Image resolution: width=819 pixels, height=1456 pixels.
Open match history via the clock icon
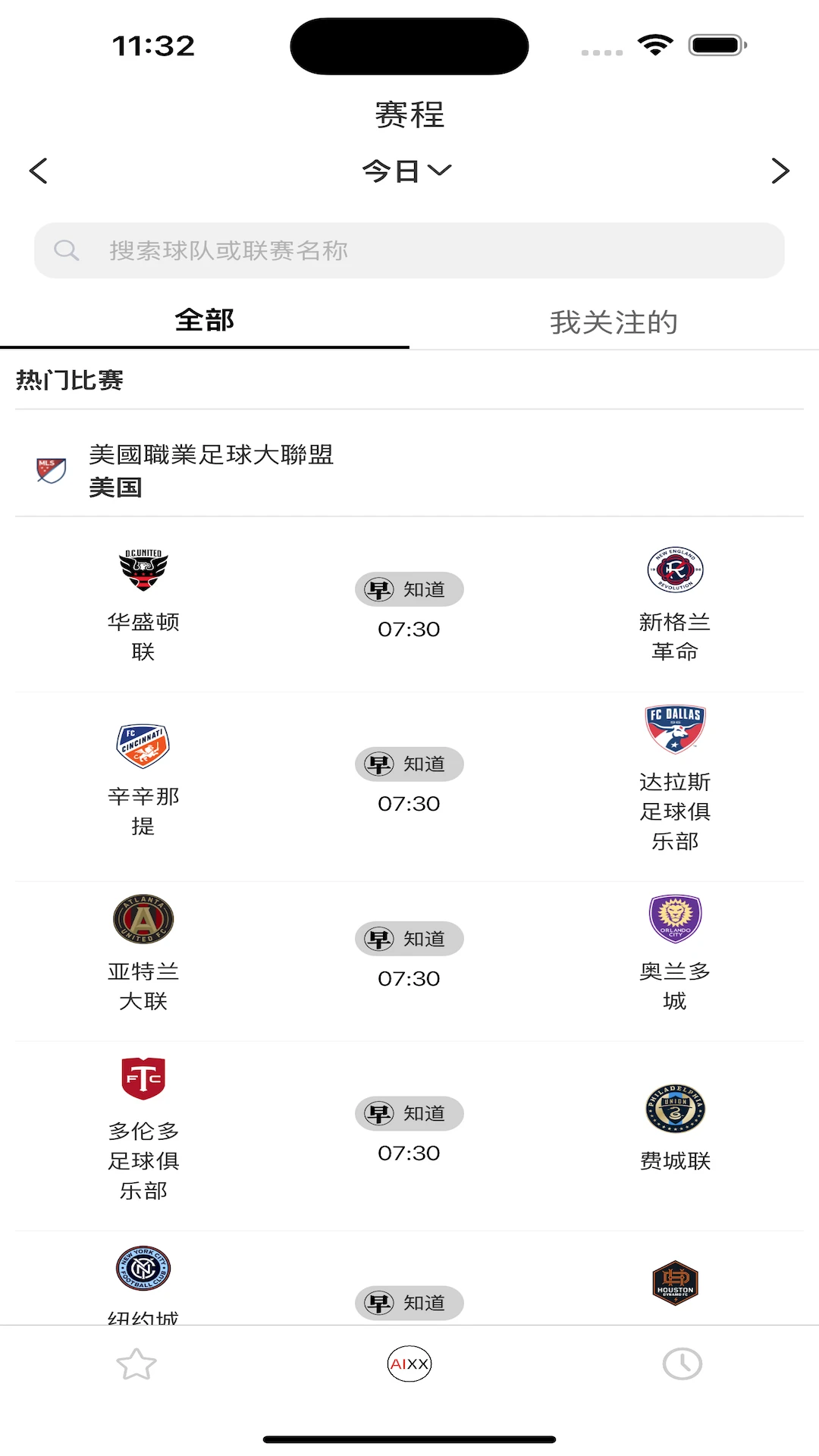[682, 1363]
